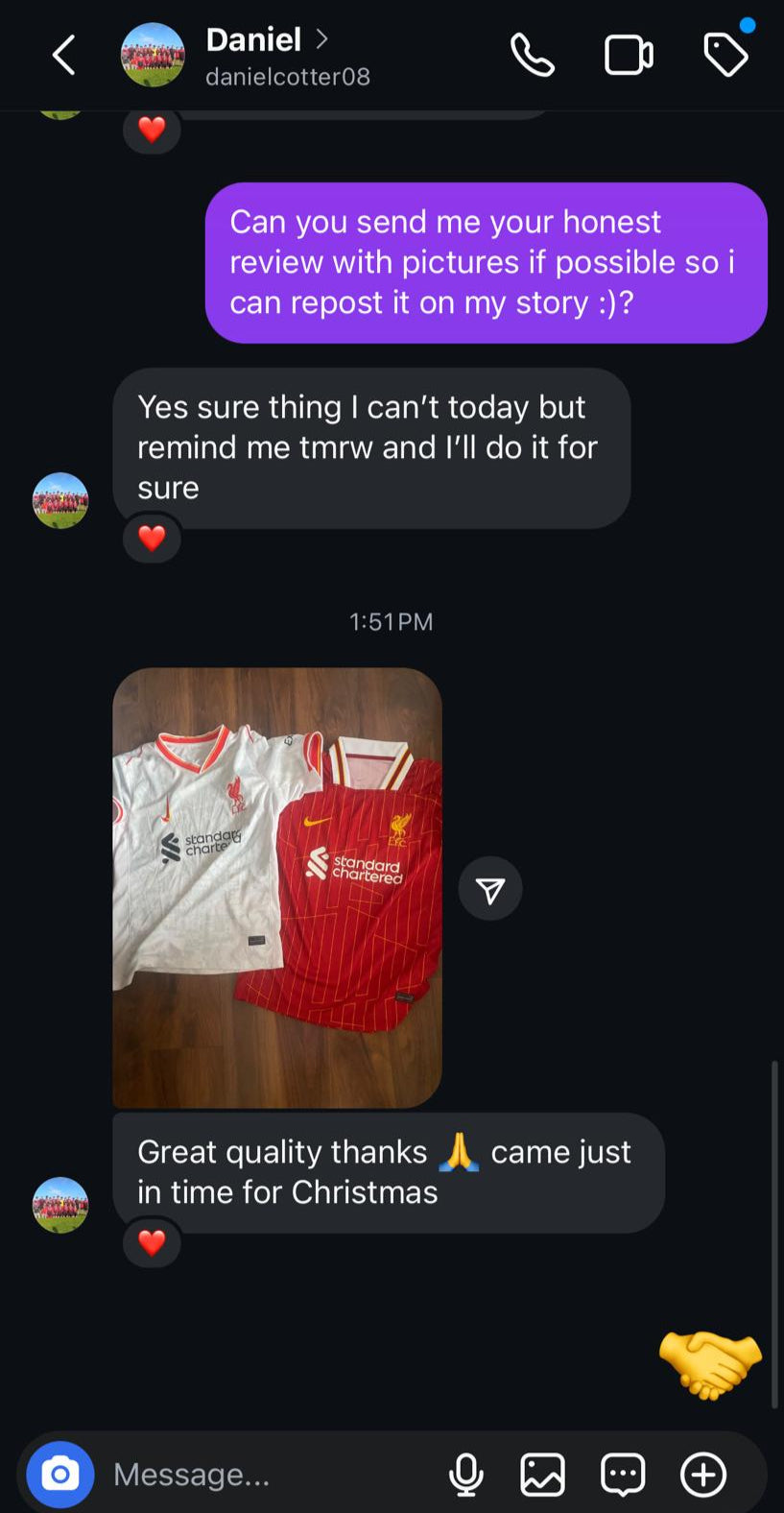Open Daniel's chat details via the chevron
Image resolution: width=784 pixels, height=1513 pixels.
click(323, 40)
